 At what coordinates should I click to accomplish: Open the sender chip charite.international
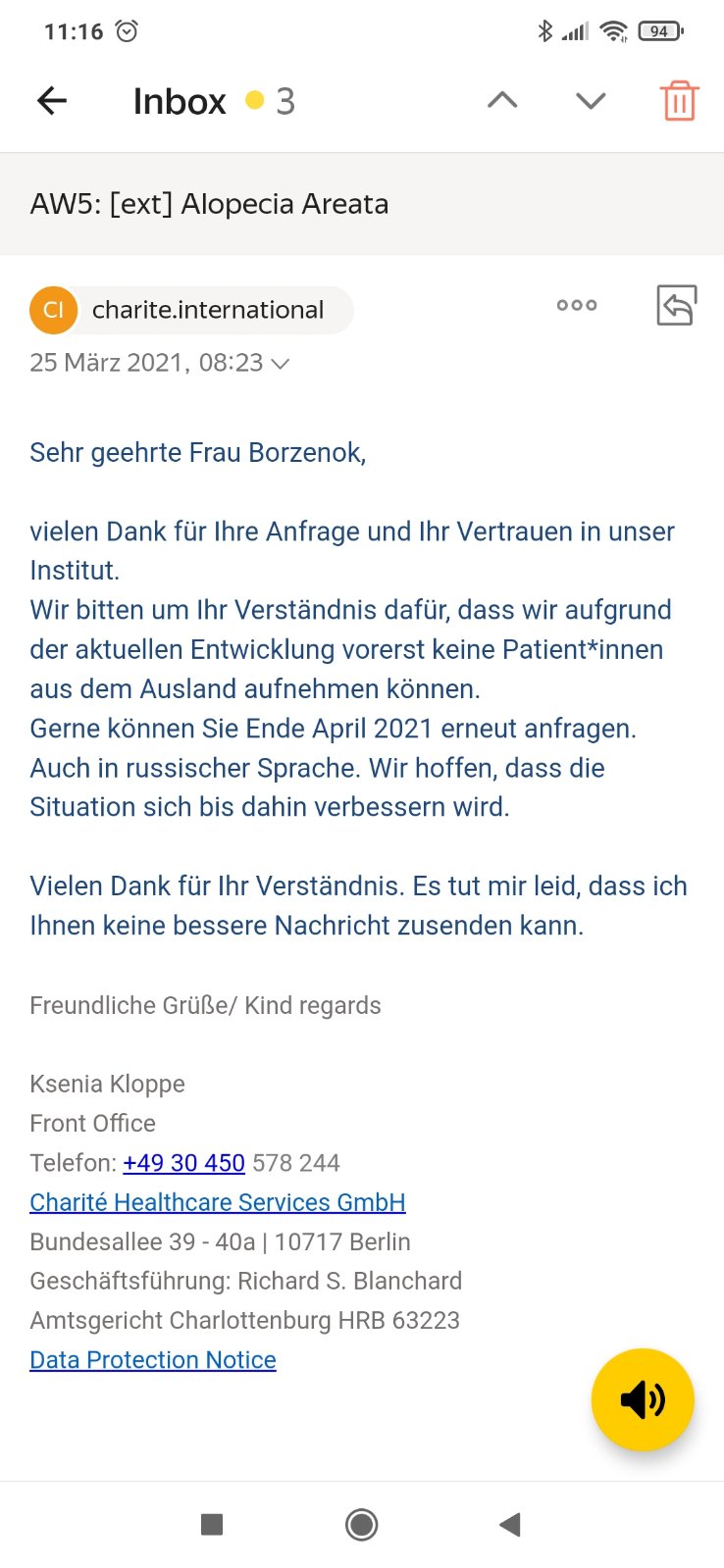click(192, 310)
